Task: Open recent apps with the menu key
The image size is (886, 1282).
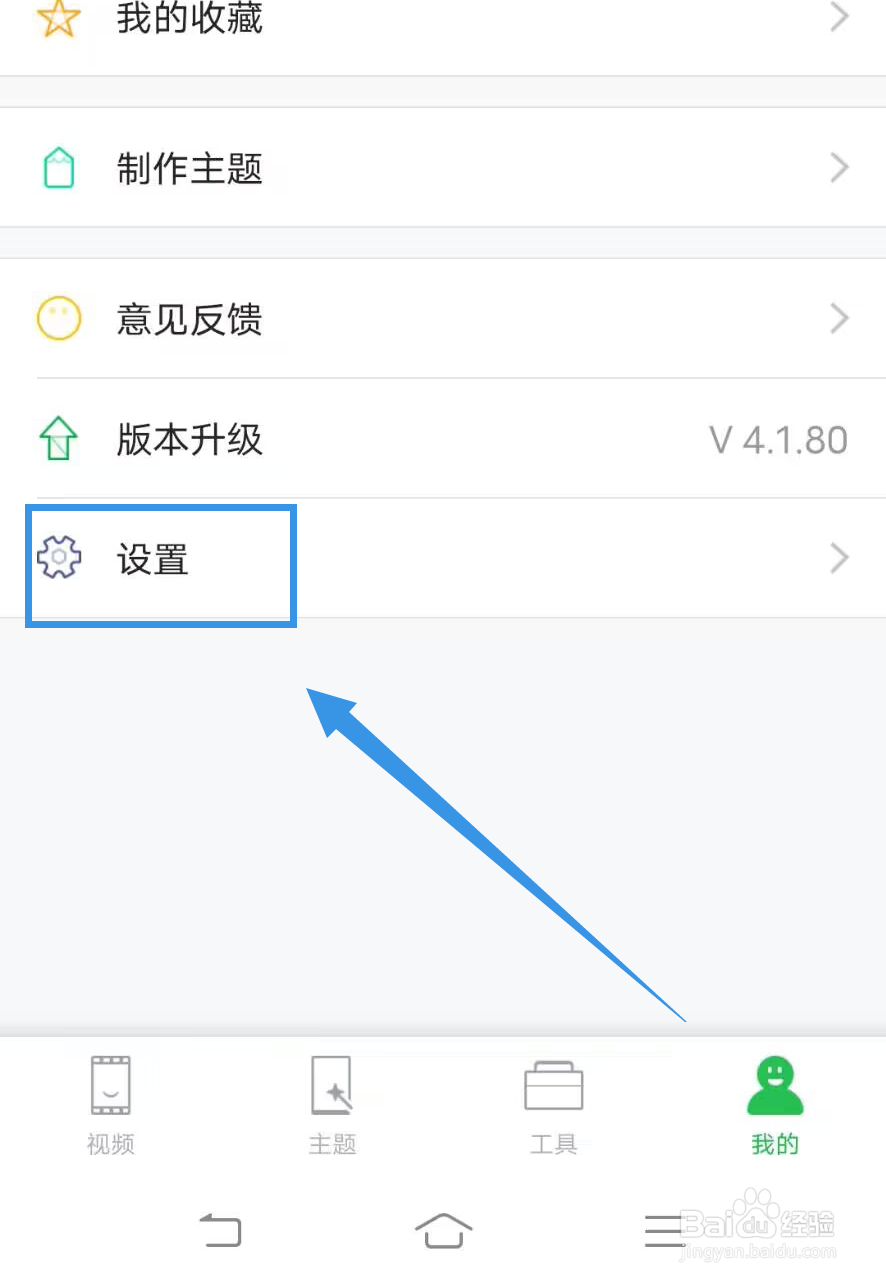Action: coord(664,1230)
